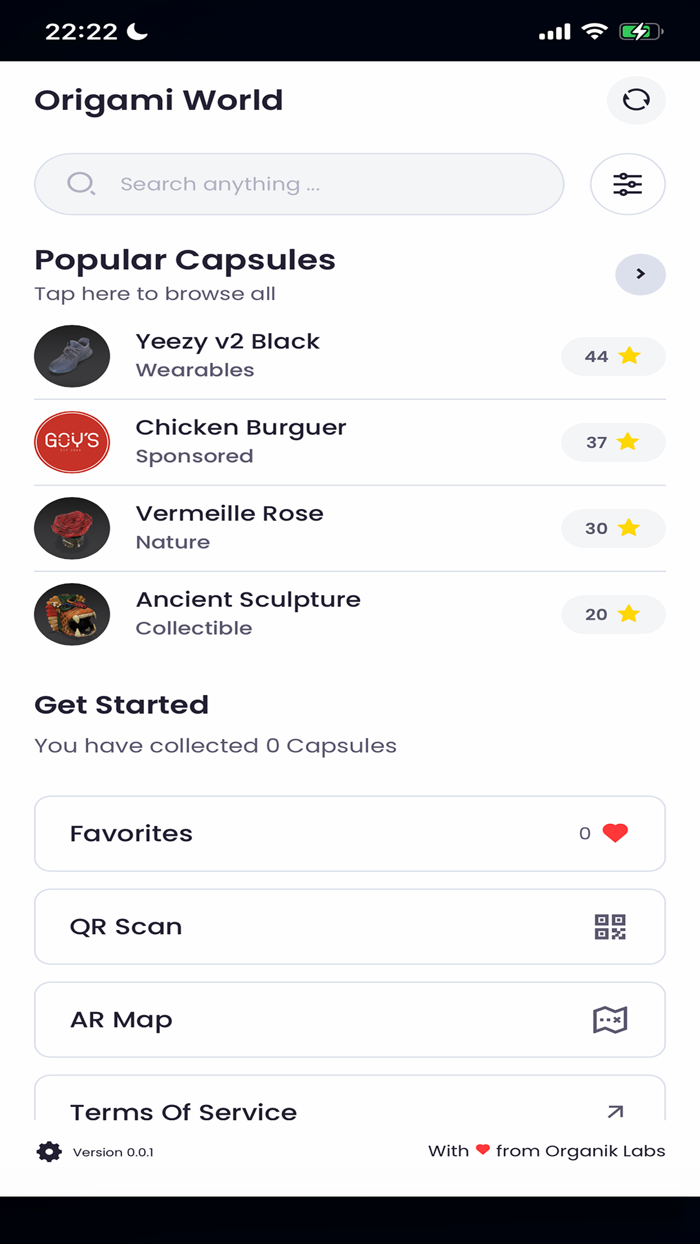Open the Chicken Burguer sponsored capsule

[350, 442]
